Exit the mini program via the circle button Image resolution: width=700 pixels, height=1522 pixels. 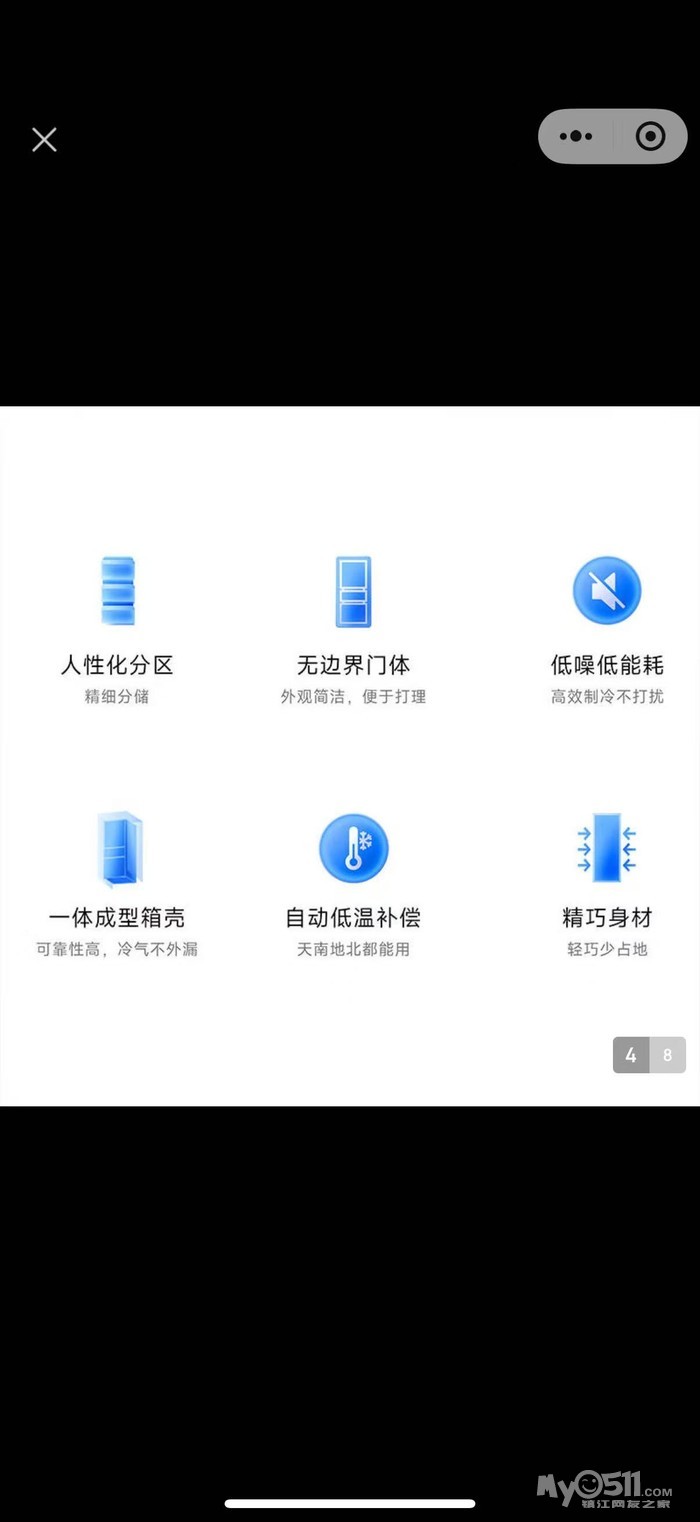[x=650, y=136]
